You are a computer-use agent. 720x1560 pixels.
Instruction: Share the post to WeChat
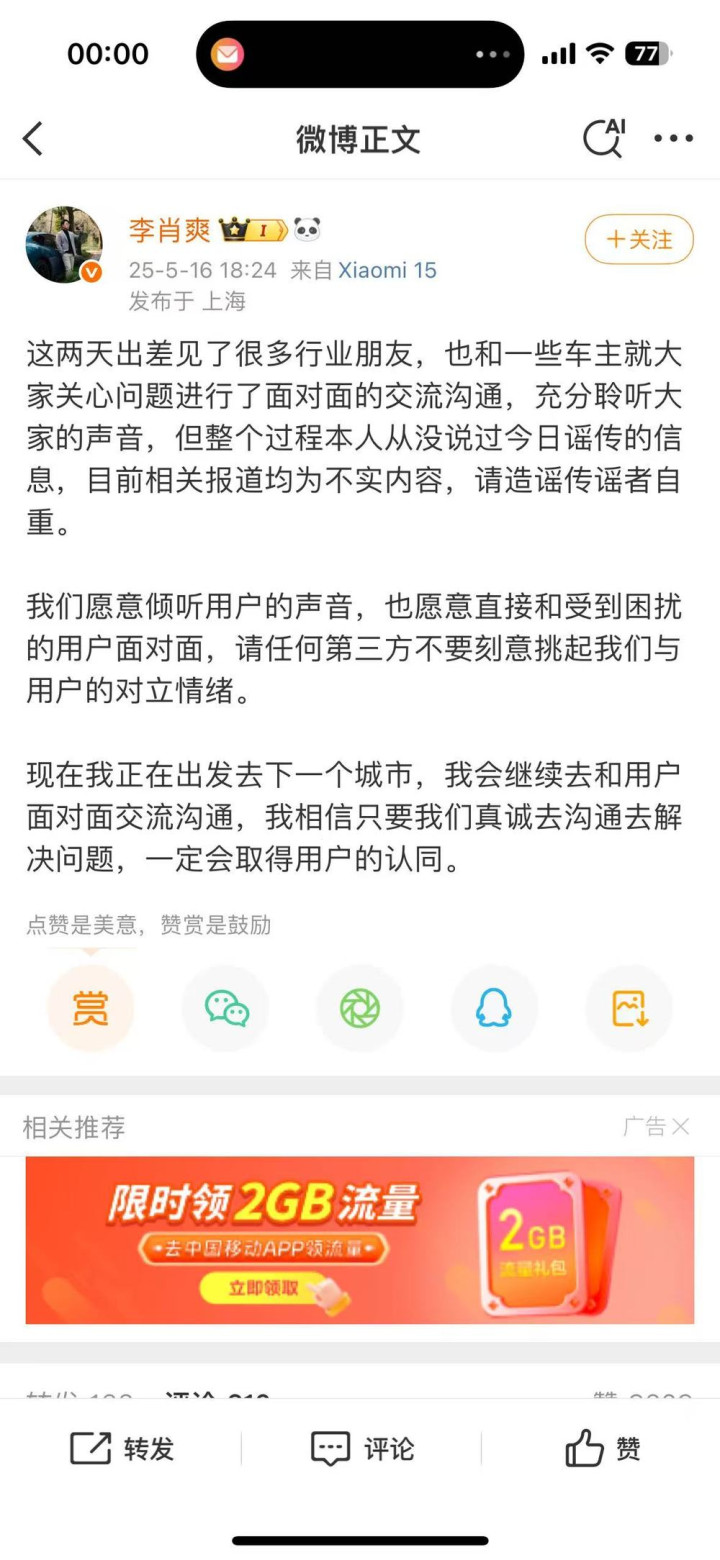pyautogui.click(x=226, y=1008)
